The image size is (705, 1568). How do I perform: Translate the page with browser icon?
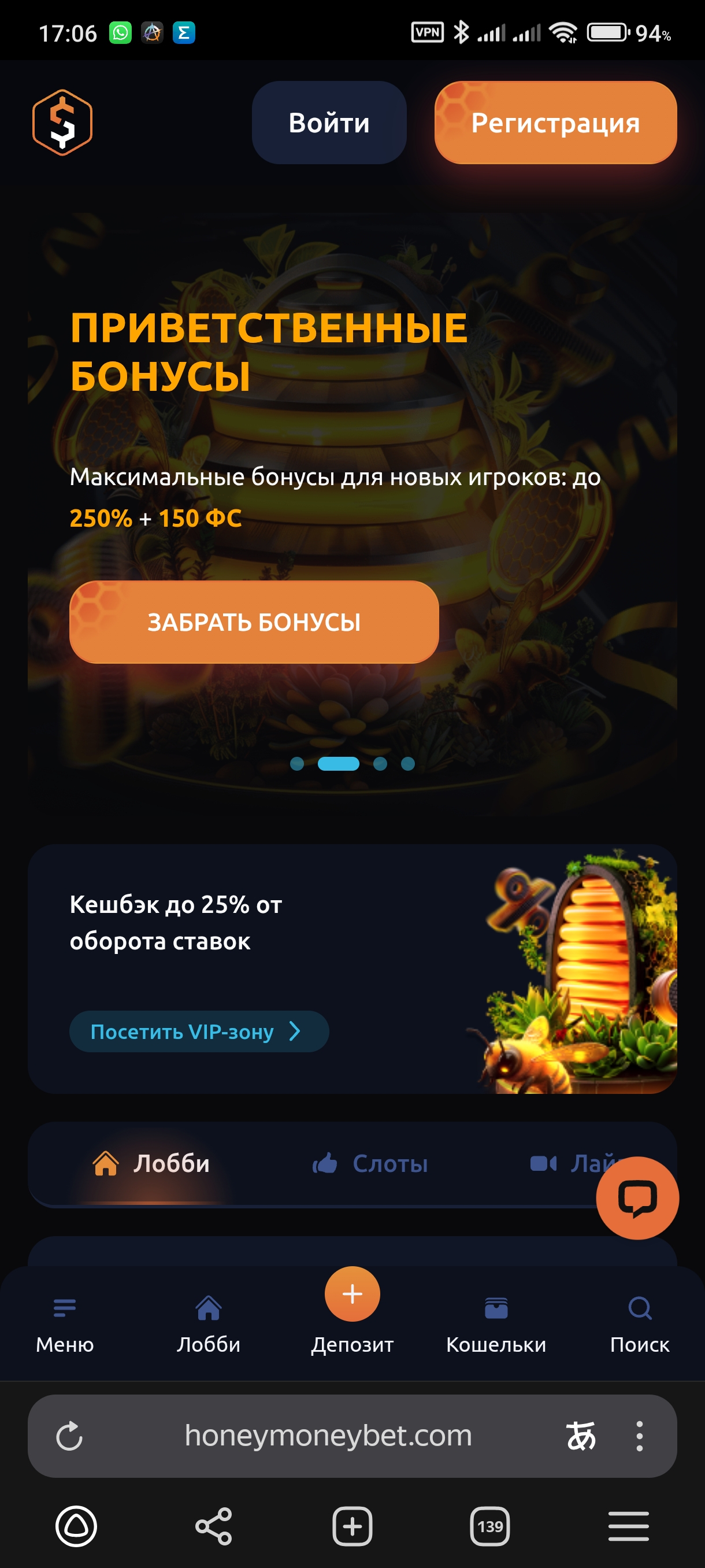point(581,1436)
